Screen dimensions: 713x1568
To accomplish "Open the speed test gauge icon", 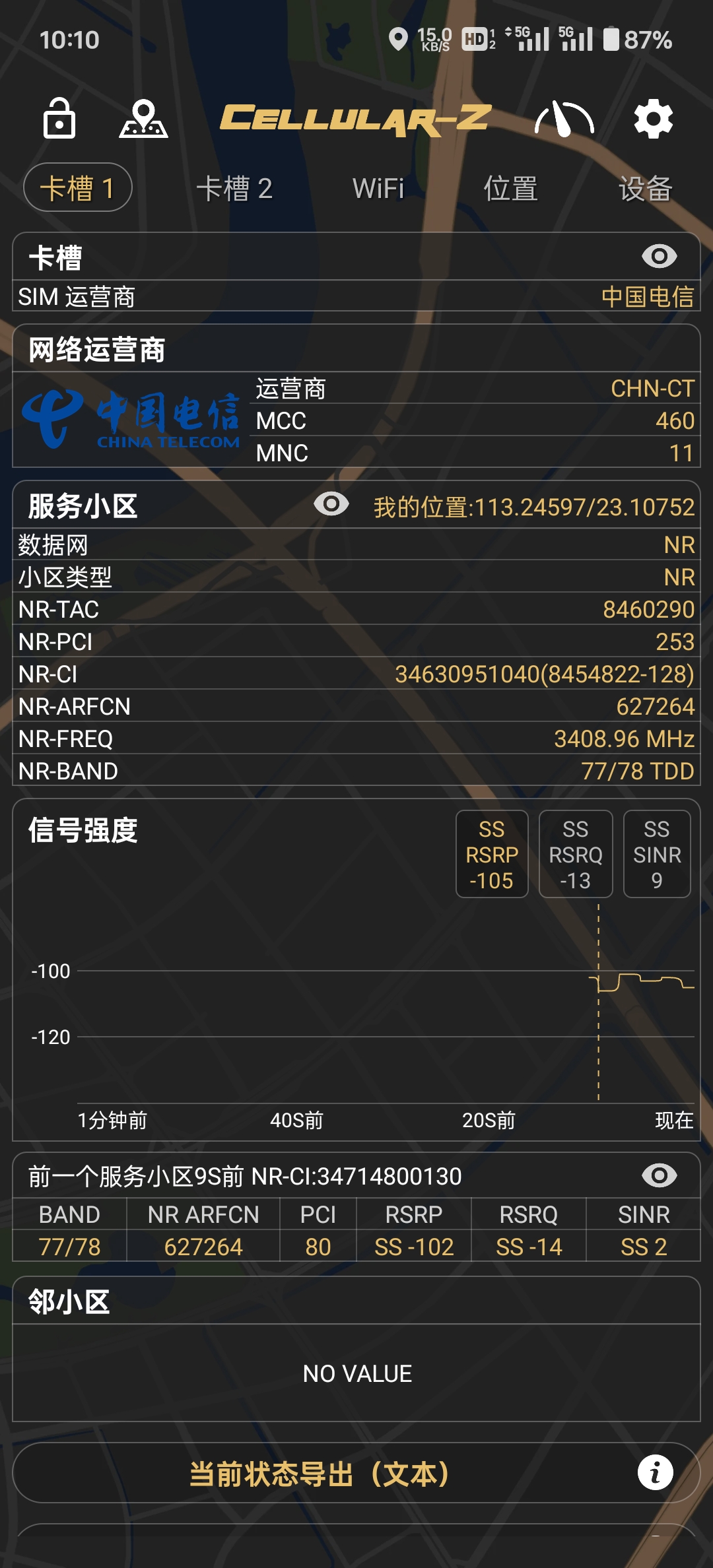I will 564,119.
